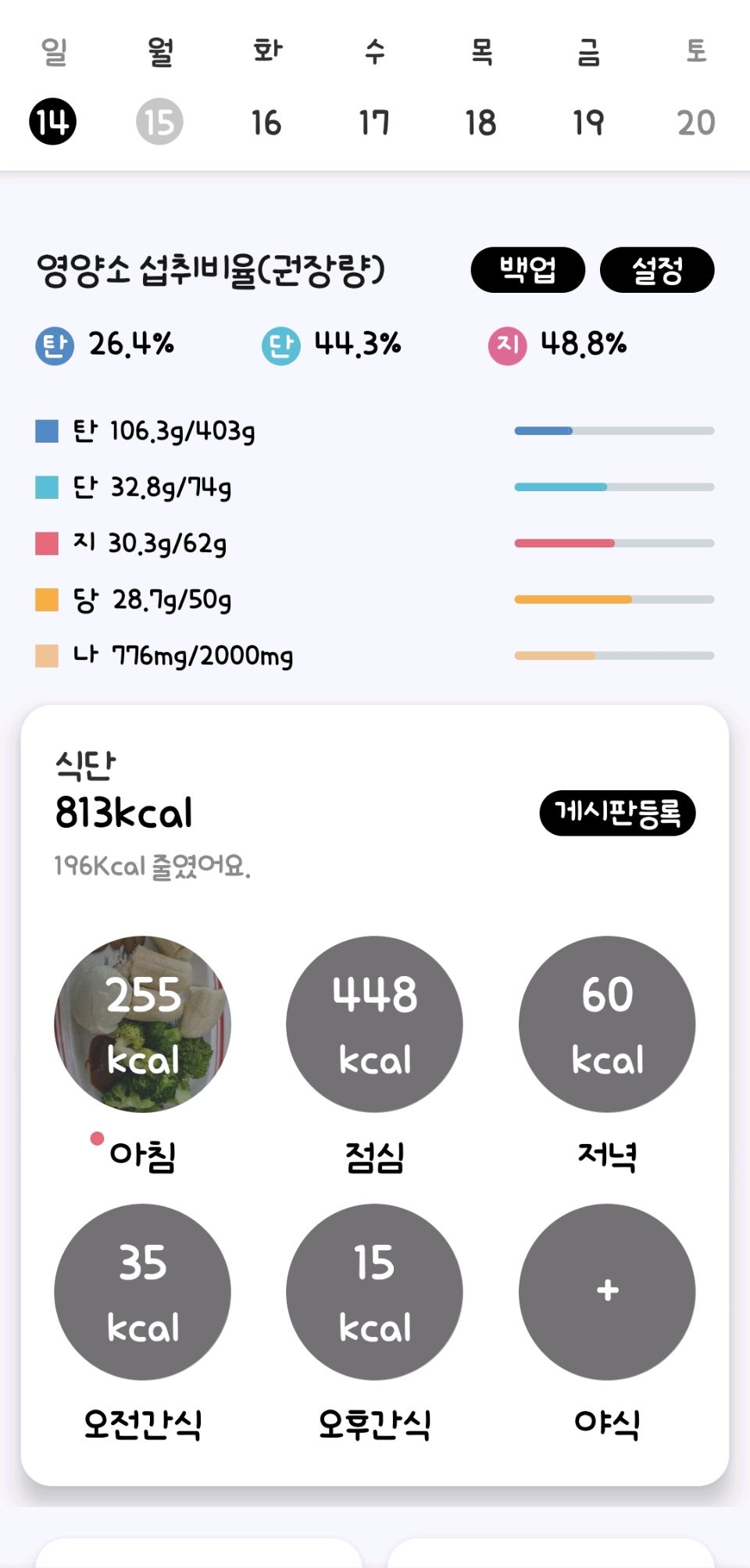Viewport: 750px width, 1568px height.
Task: Switch to date 17 (Wednesday)
Action: click(374, 123)
